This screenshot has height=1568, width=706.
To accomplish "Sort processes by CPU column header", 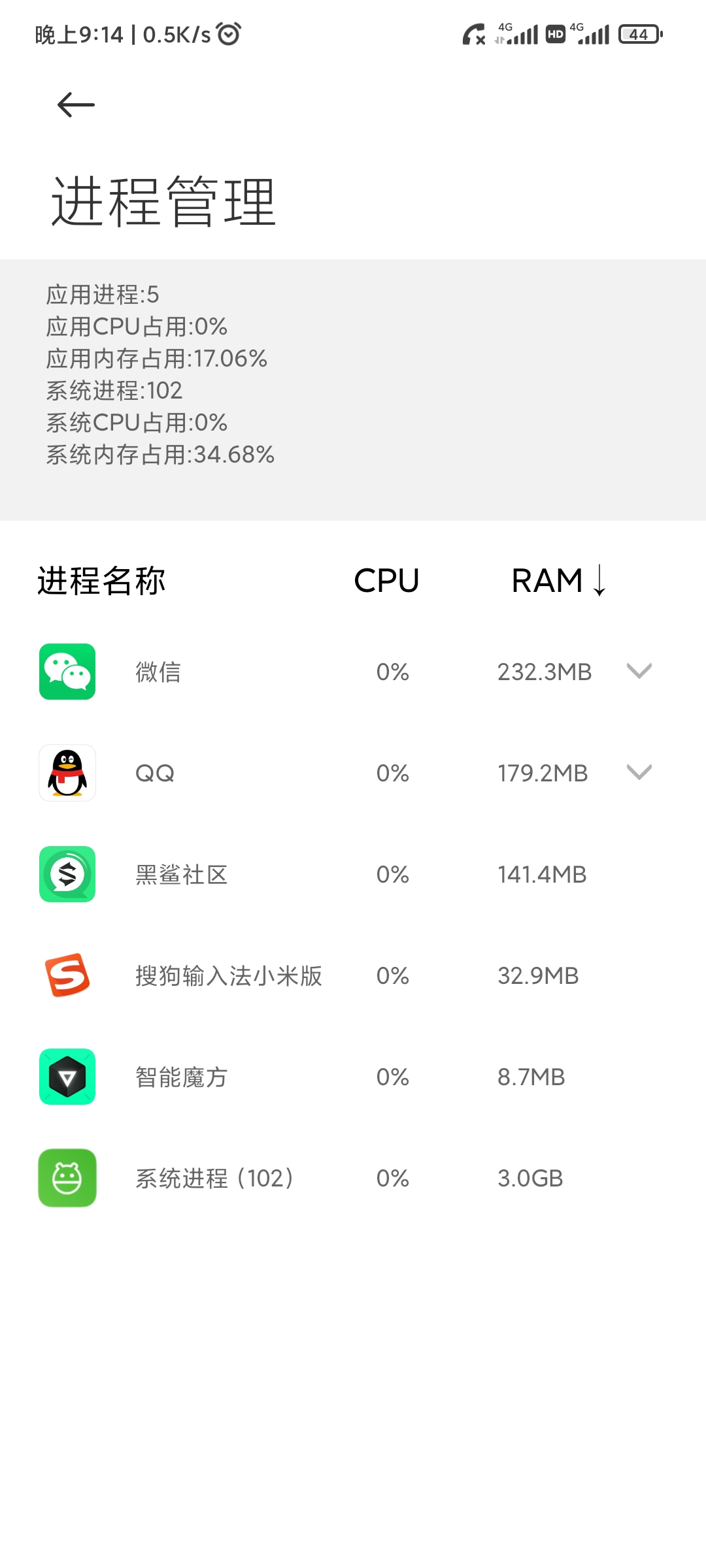I will pyautogui.click(x=386, y=580).
